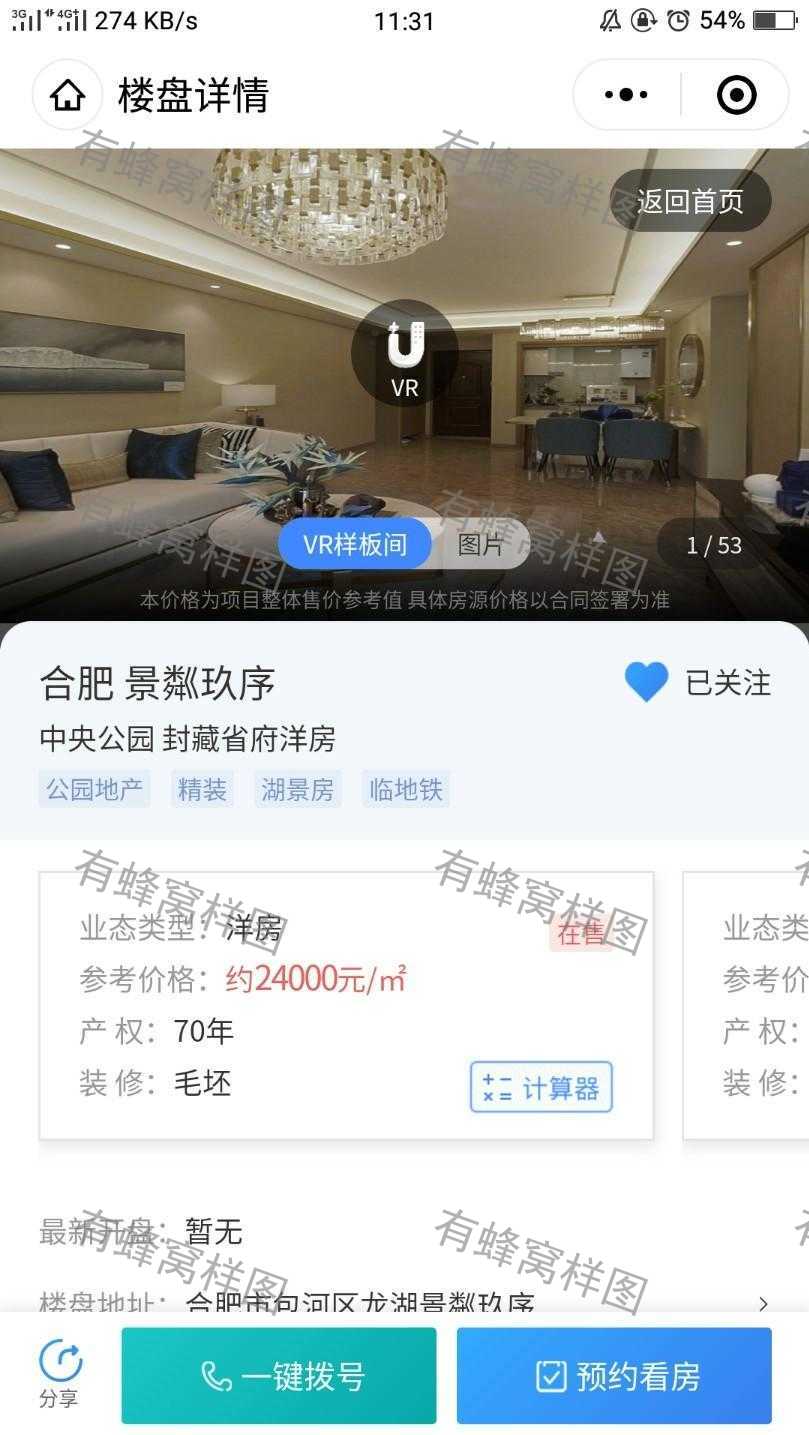809x1435 pixels.
Task: Switch to the 图片 tab
Action: [x=481, y=544]
